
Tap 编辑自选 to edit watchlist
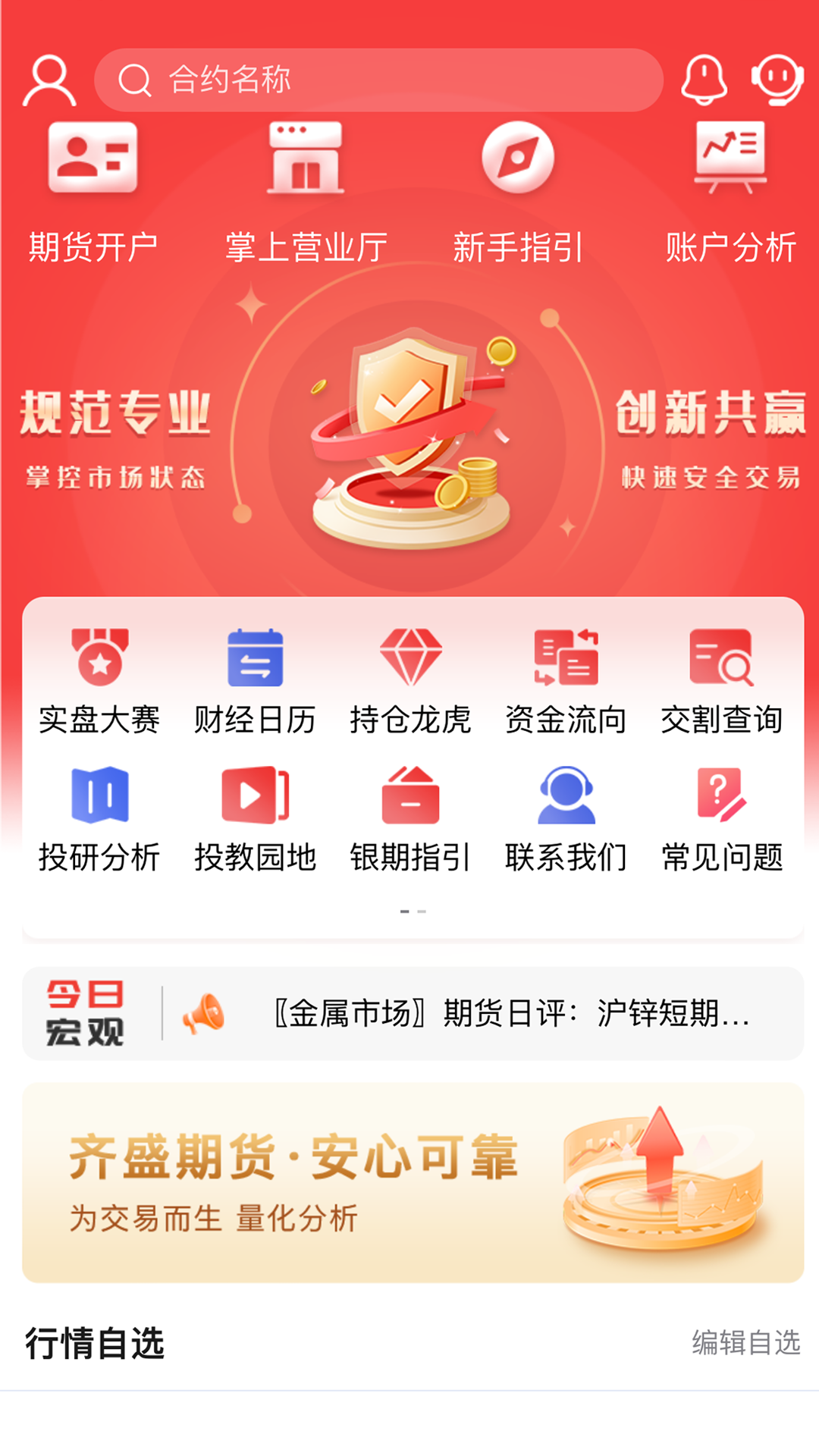pos(745,1342)
